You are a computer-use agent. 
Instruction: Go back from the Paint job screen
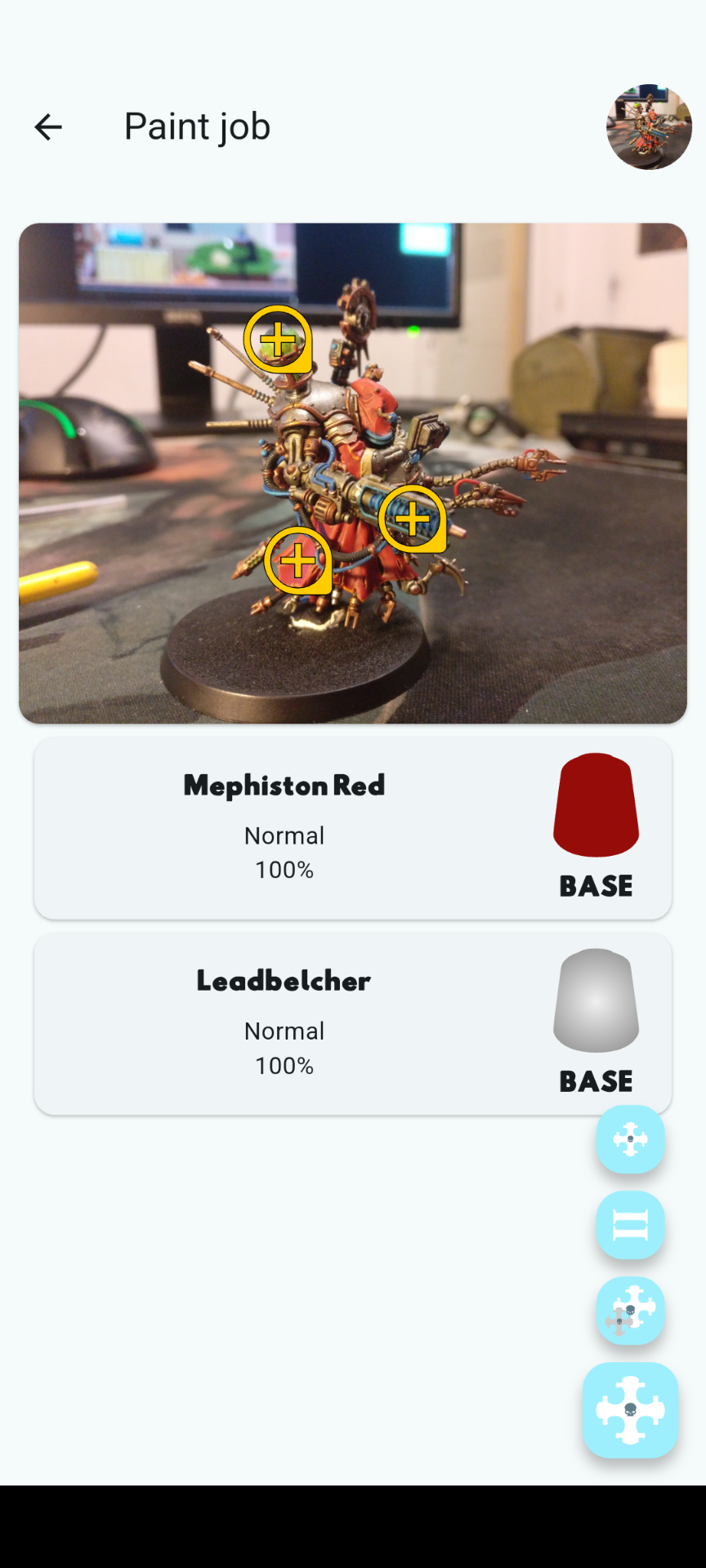(x=48, y=127)
